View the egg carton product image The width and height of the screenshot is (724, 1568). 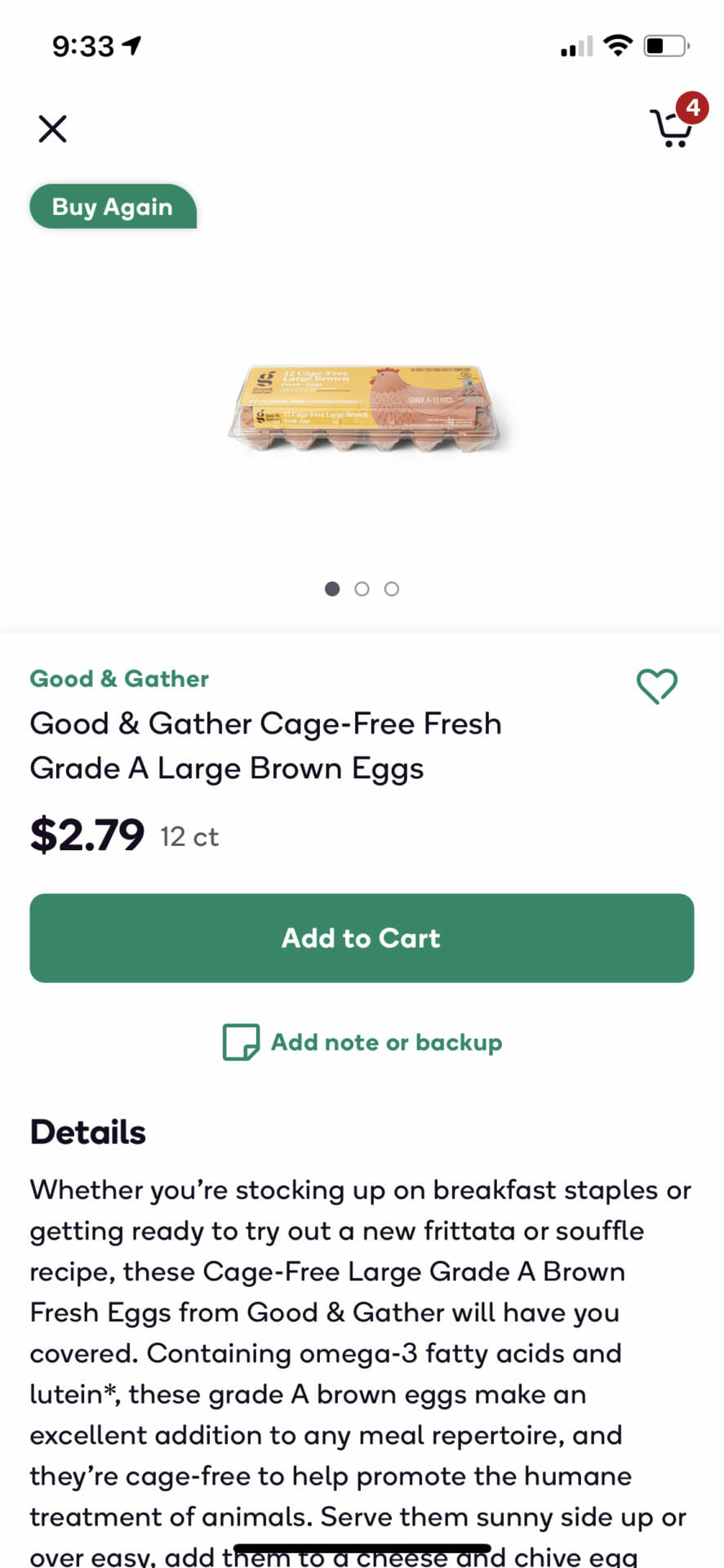pos(369,408)
